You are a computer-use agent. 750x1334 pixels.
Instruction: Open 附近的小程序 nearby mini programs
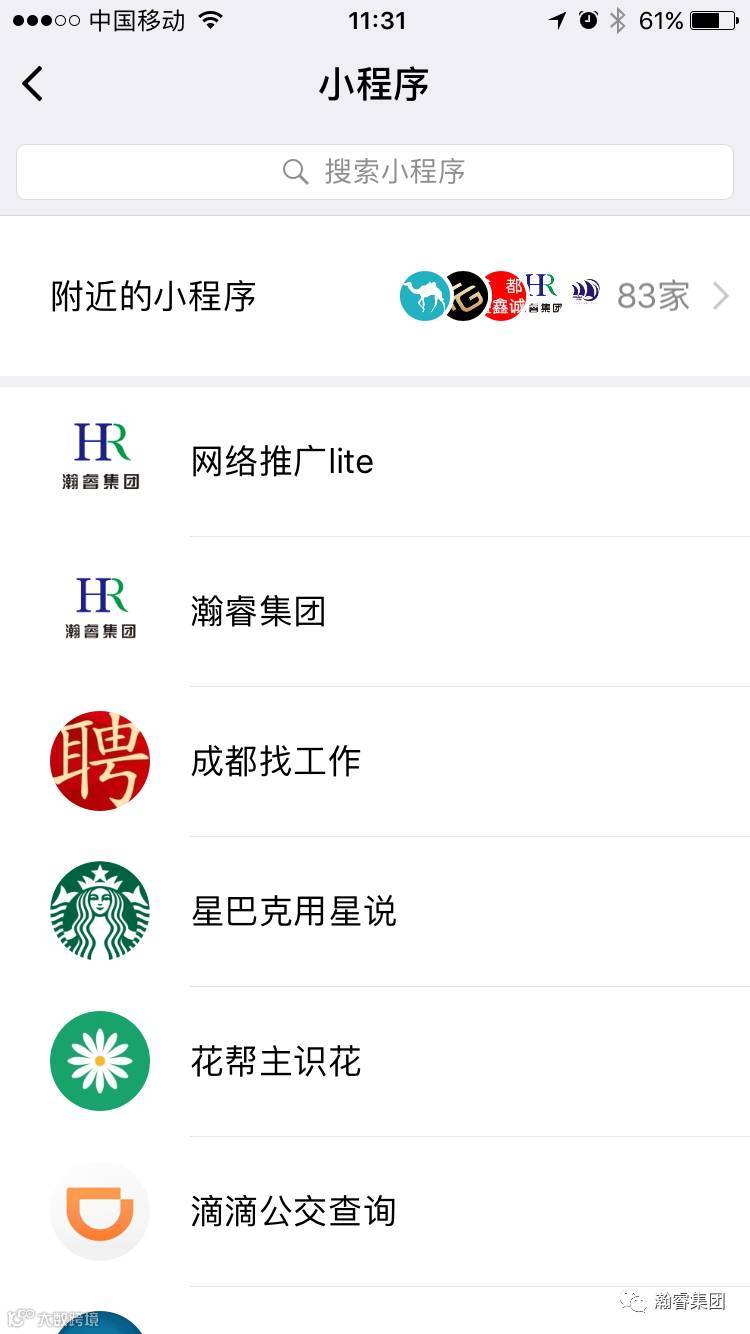pyautogui.click(x=375, y=296)
